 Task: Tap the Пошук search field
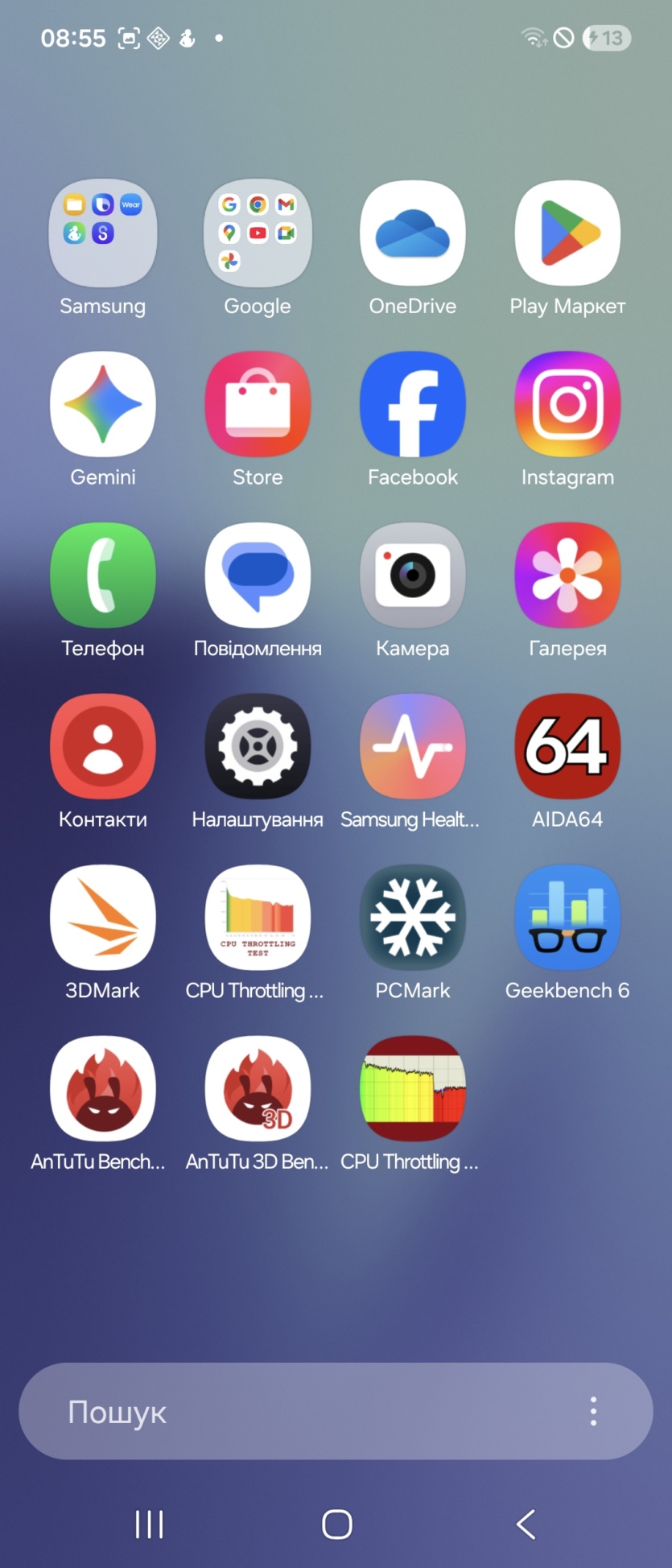tap(306, 1412)
